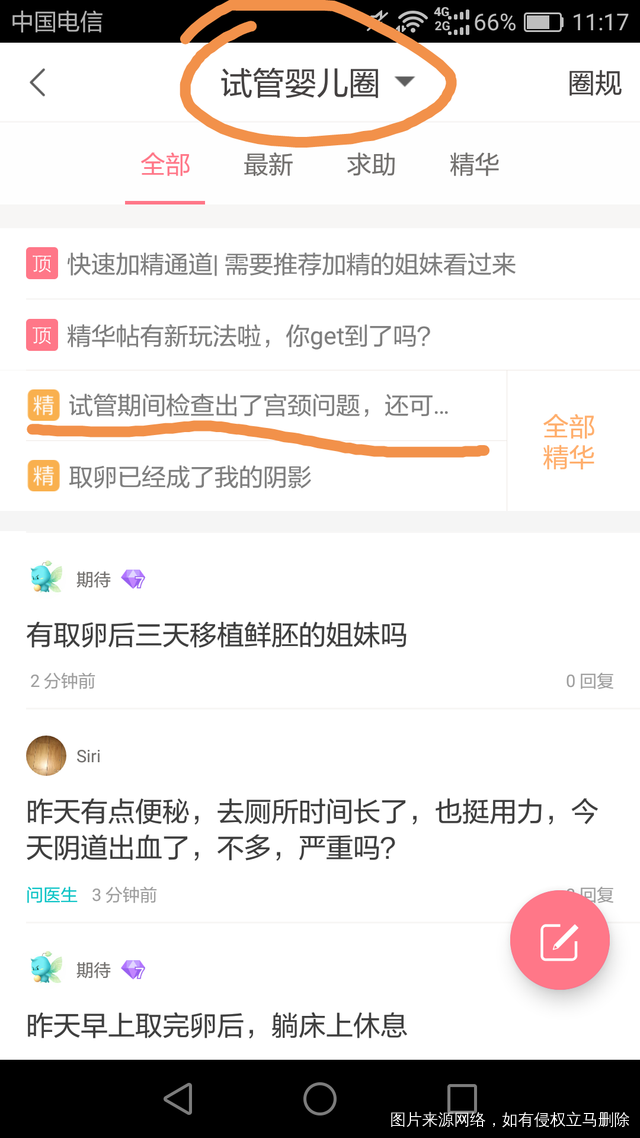Viewport: 640px width, 1138px height.
Task: Read featured post about 宫颈问题
Action: 258,406
